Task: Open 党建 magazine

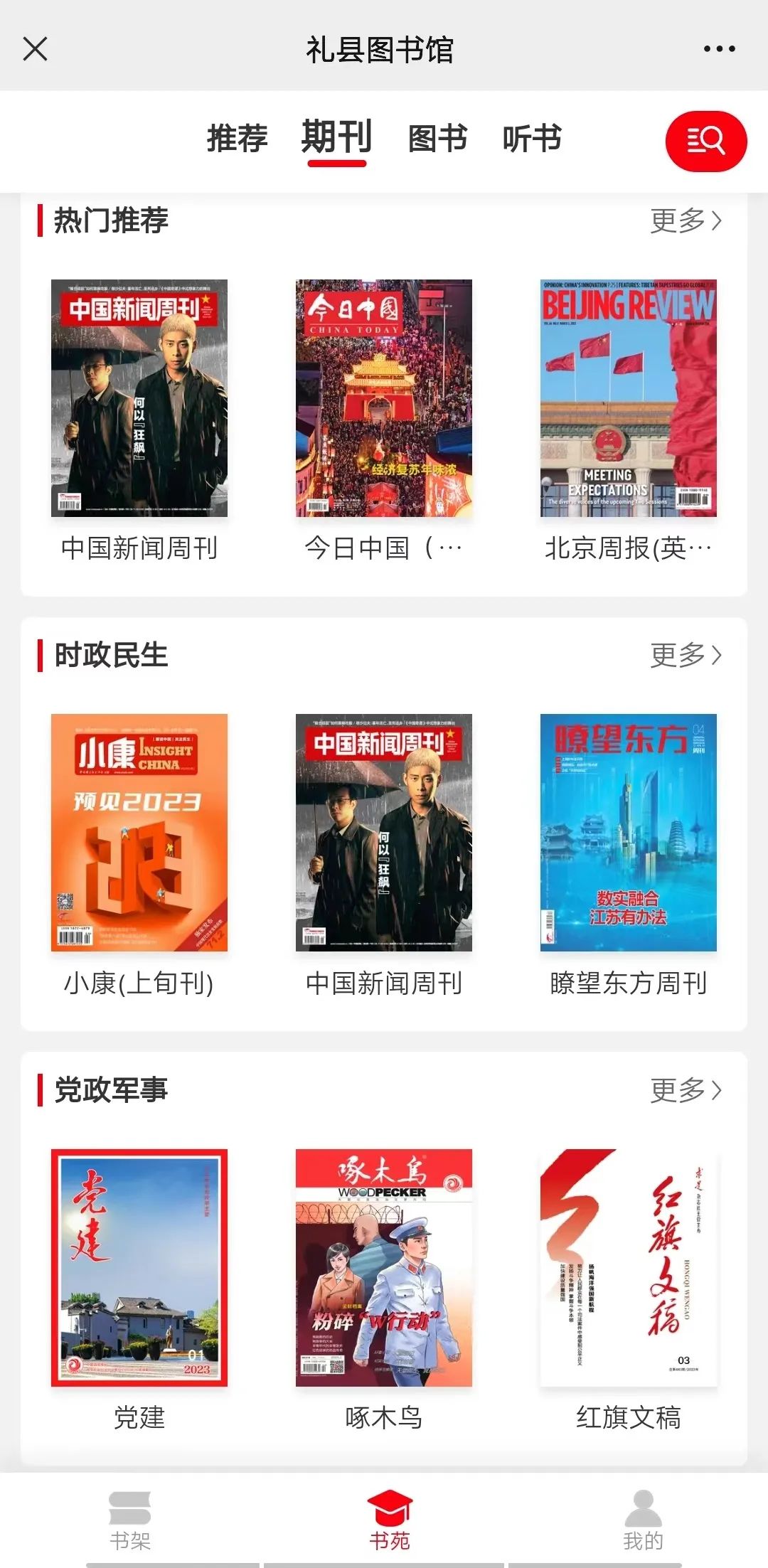Action: point(139,1267)
